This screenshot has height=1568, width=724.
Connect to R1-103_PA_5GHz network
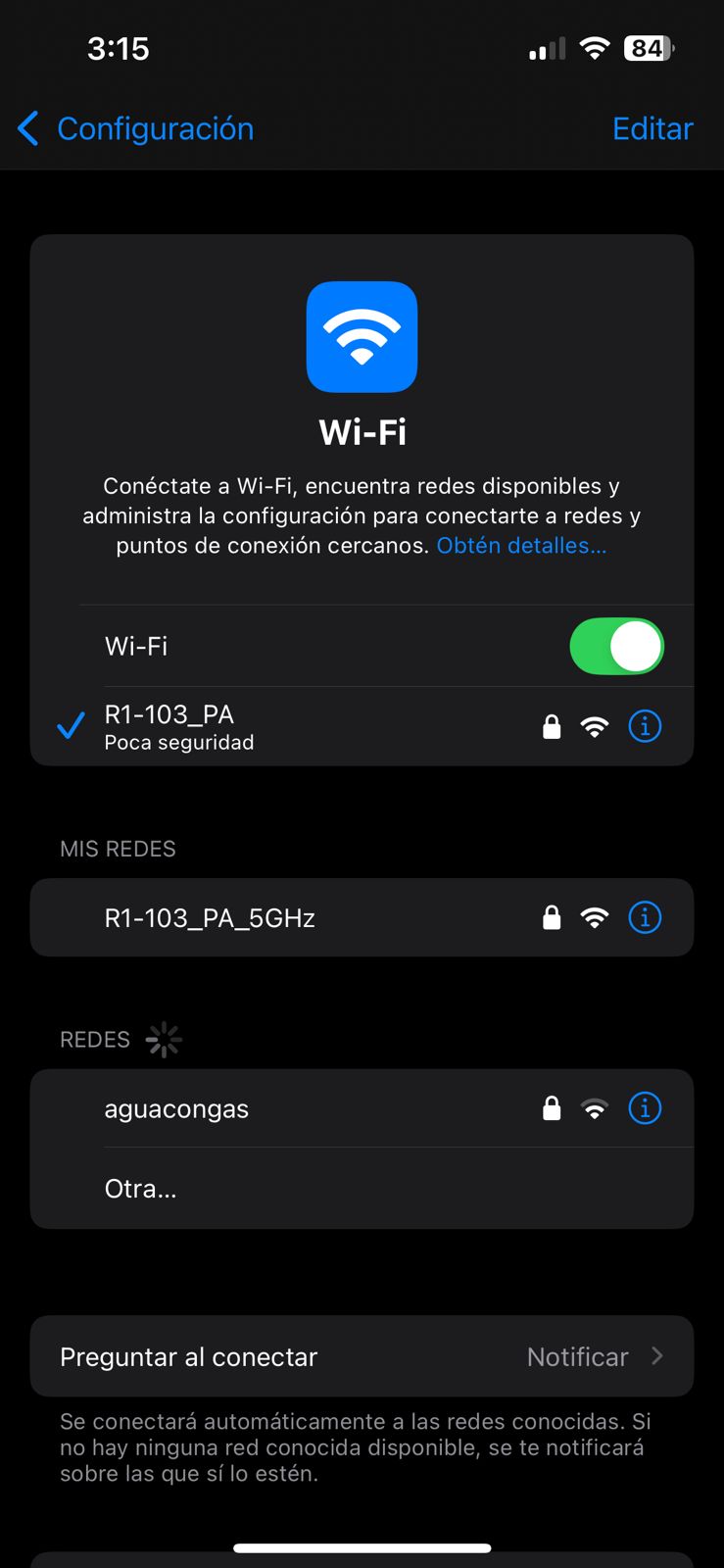tap(210, 918)
